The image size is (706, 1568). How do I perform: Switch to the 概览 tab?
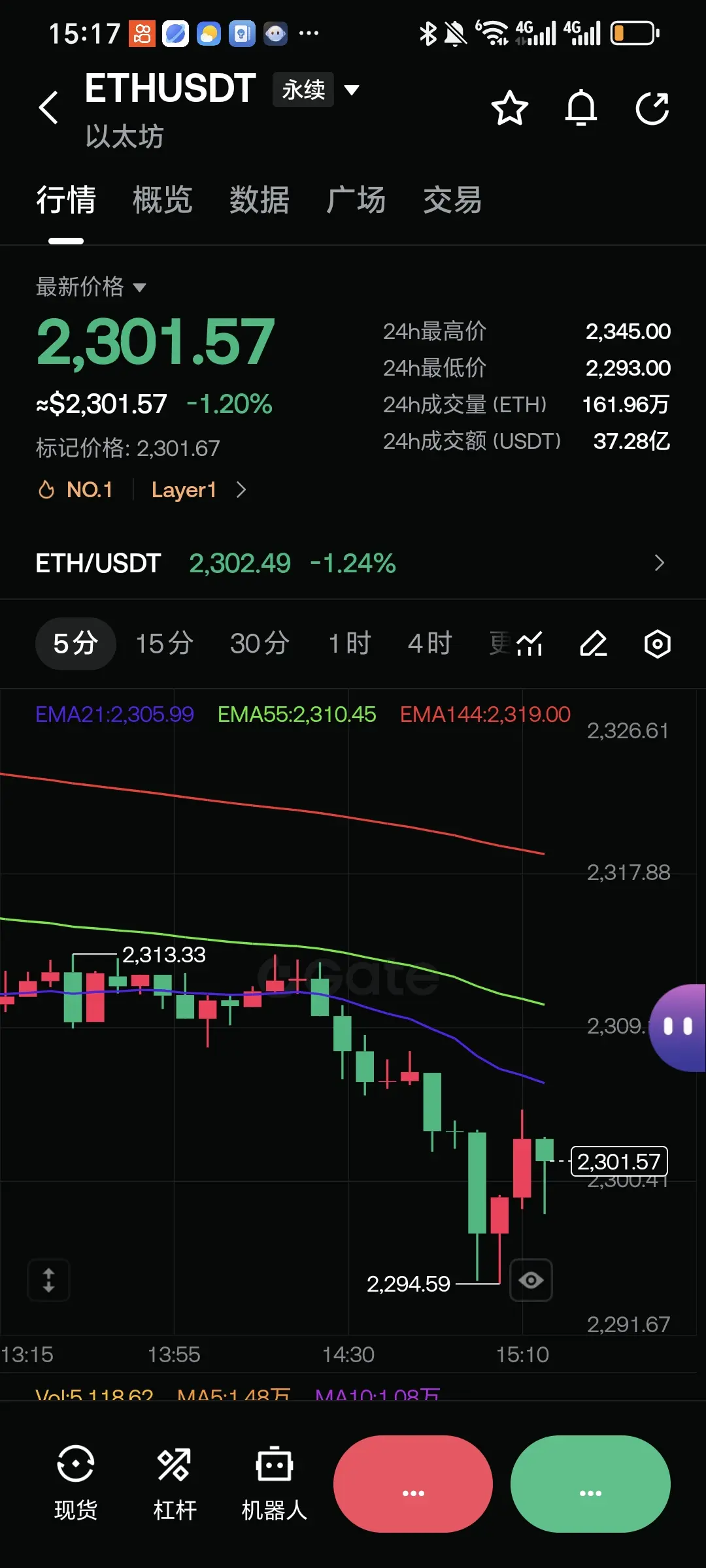click(163, 200)
